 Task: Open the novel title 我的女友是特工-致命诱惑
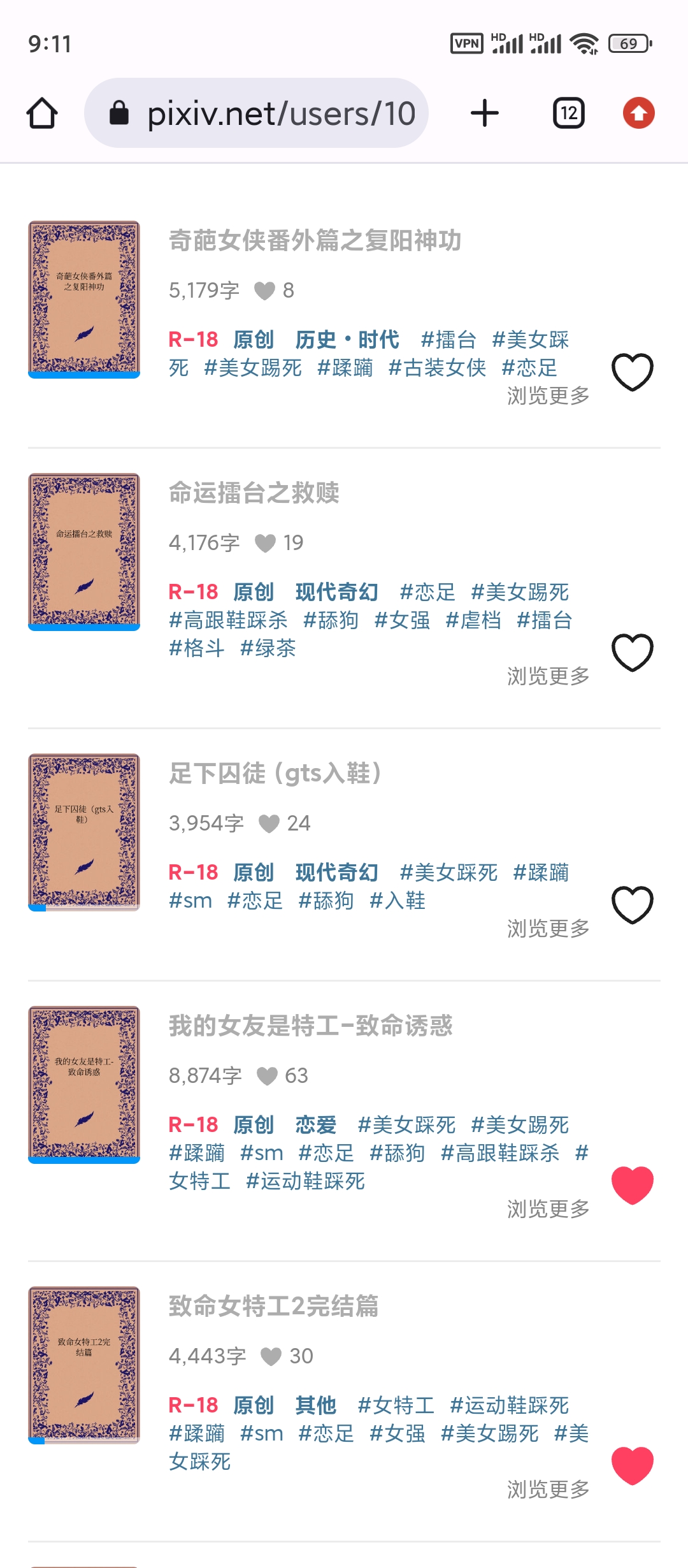pos(310,1026)
